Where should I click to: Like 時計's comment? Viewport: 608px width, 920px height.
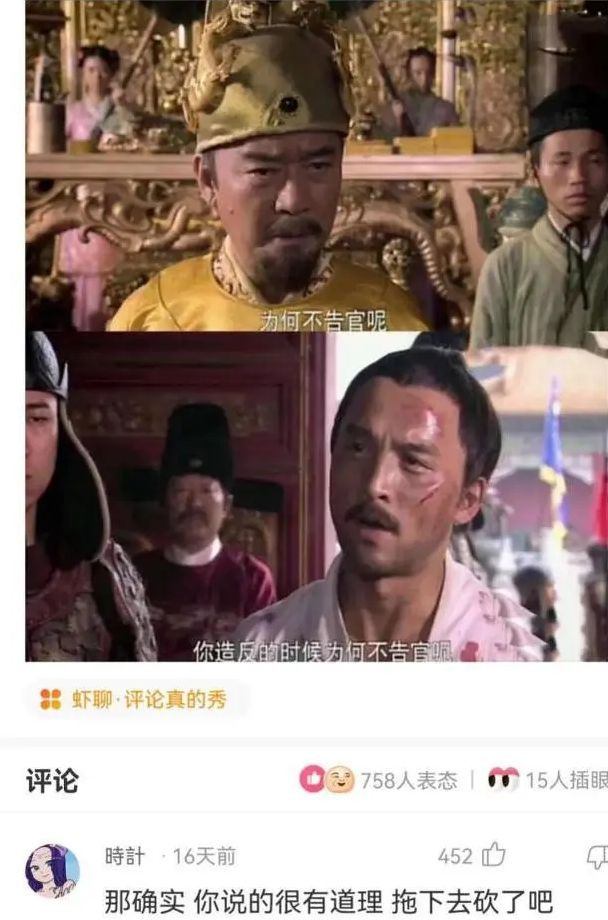tap(493, 856)
